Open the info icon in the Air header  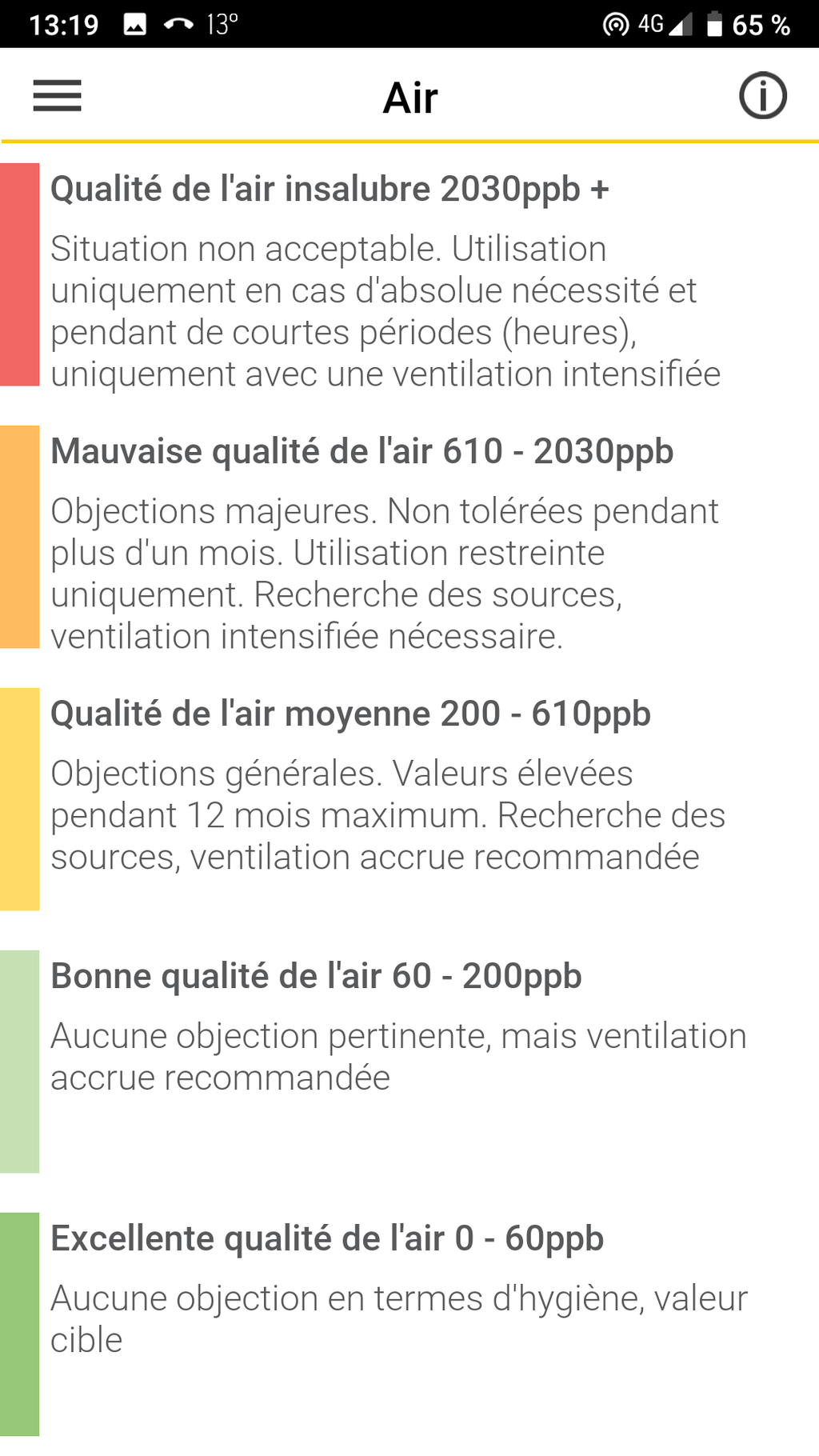point(762,96)
